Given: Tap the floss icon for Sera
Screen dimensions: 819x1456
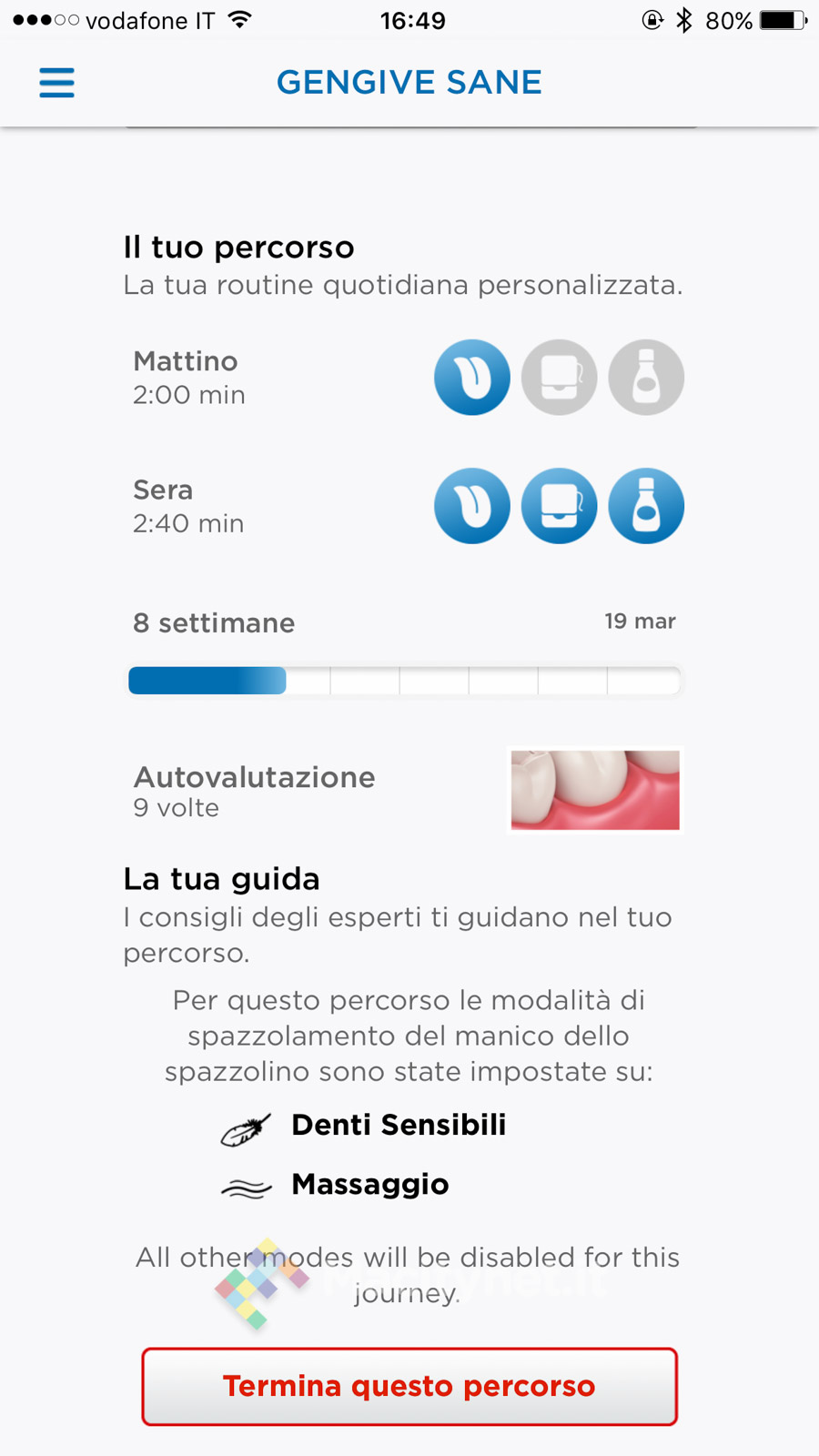Looking at the screenshot, I should coord(559,506).
